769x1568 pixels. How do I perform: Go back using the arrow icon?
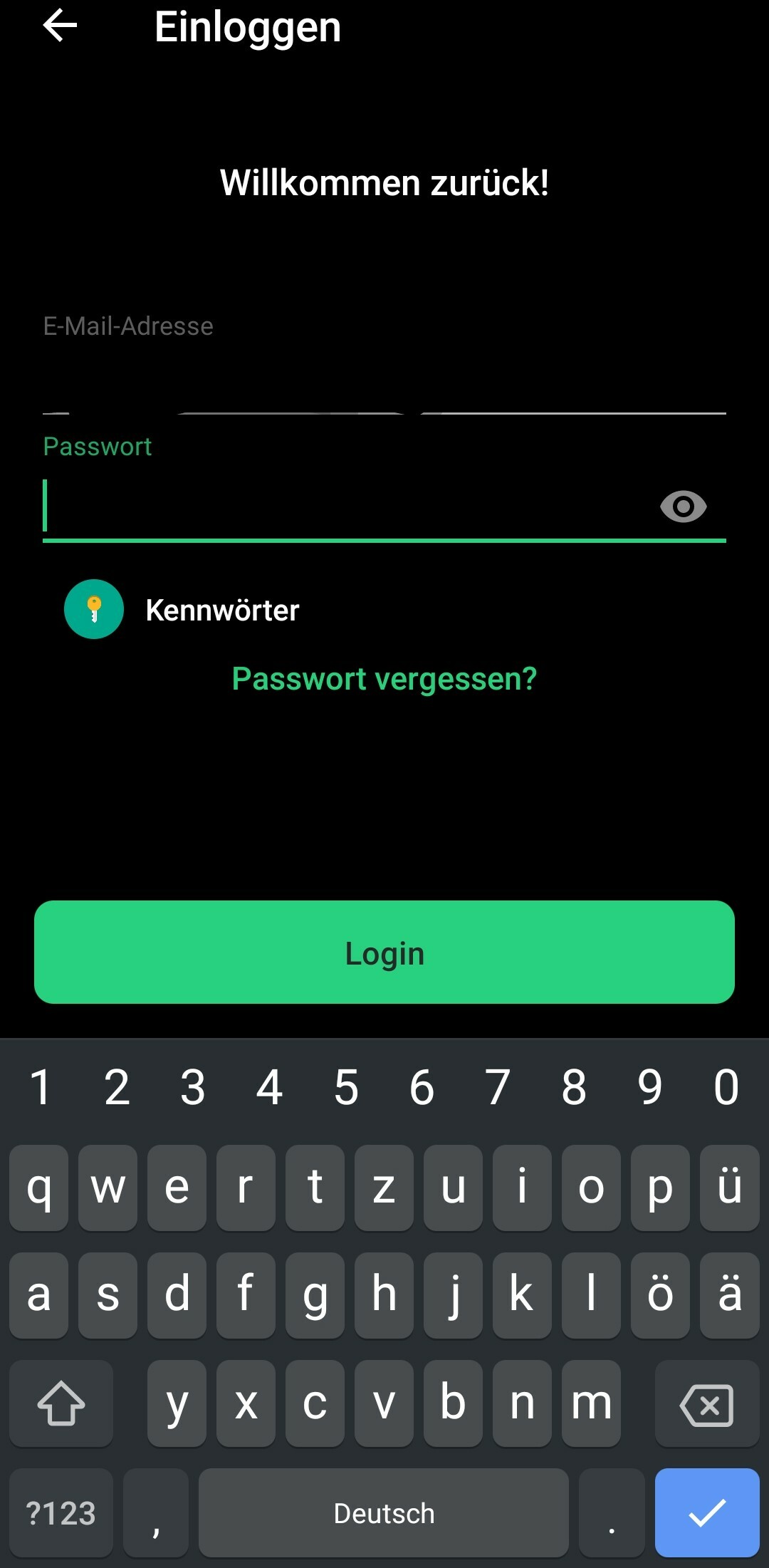click(x=60, y=27)
